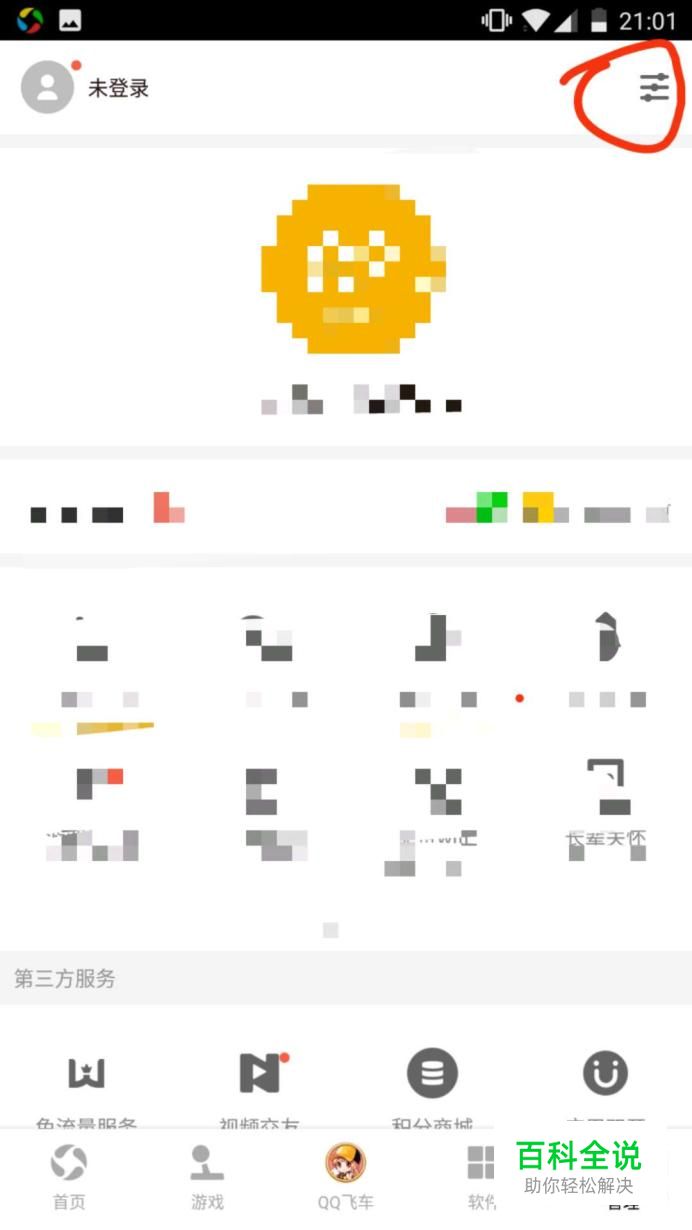Tap the 未登录 avatar to log in

point(47,88)
